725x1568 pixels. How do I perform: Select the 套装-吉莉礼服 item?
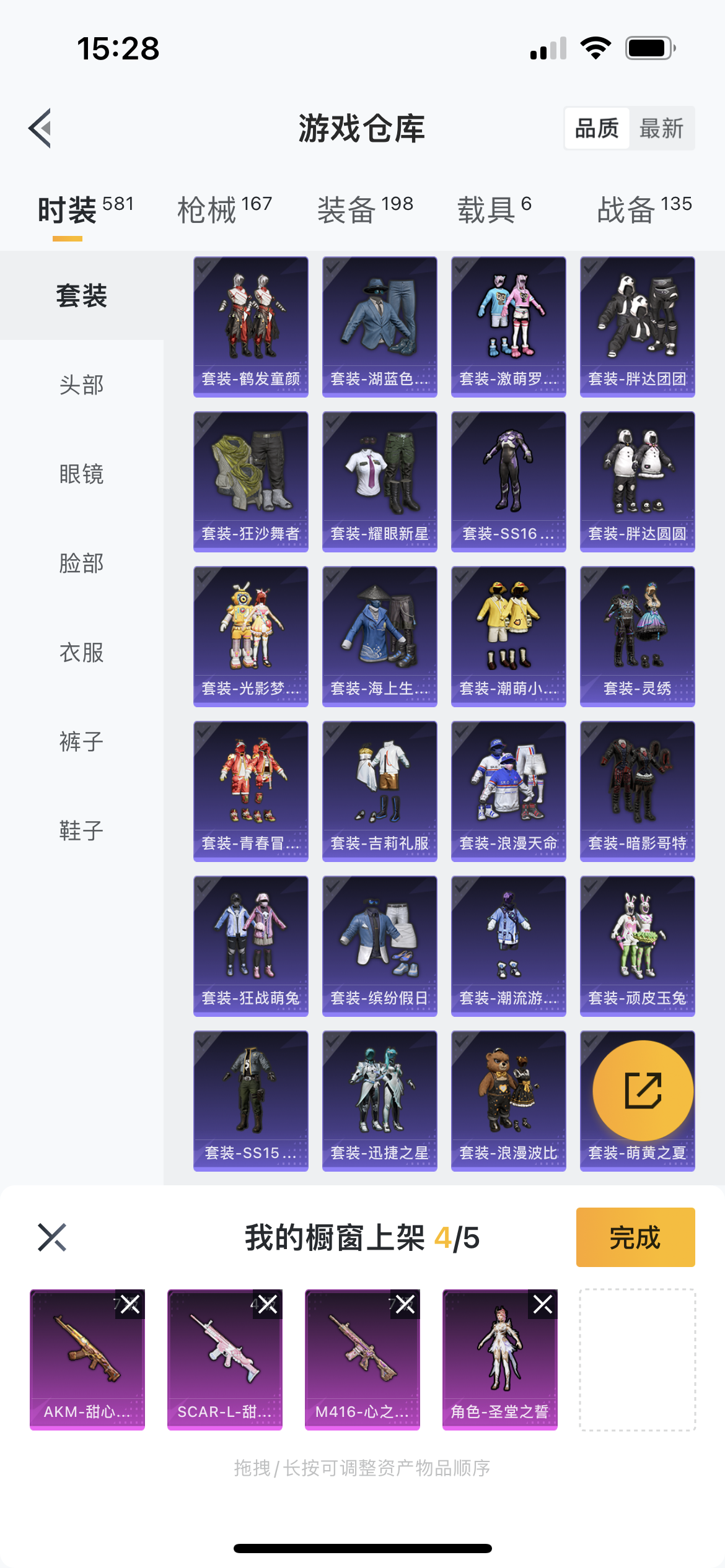coord(380,791)
